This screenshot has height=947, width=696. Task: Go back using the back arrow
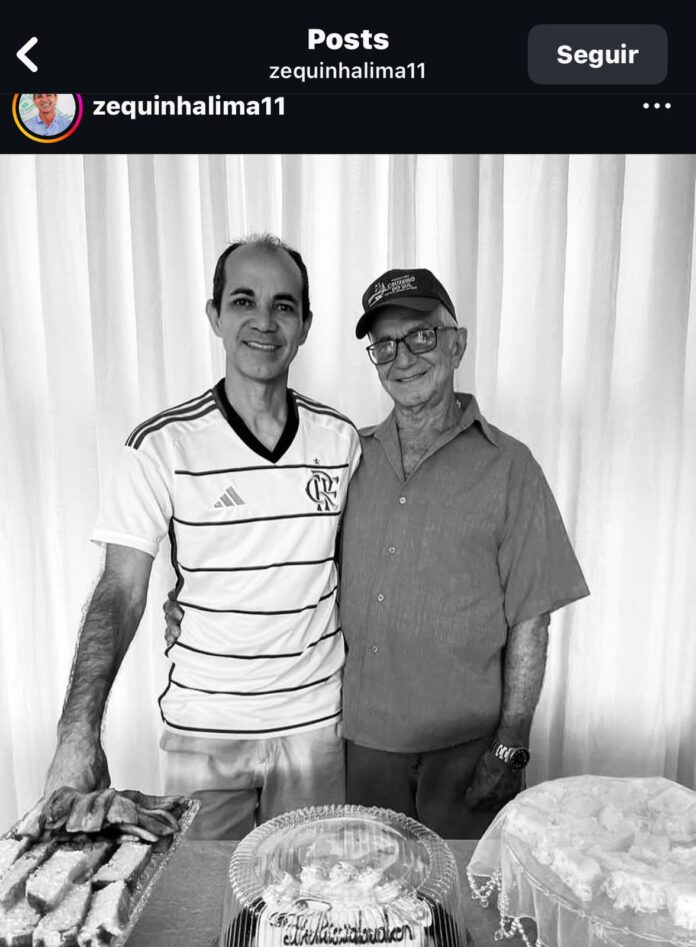click(x=28, y=54)
